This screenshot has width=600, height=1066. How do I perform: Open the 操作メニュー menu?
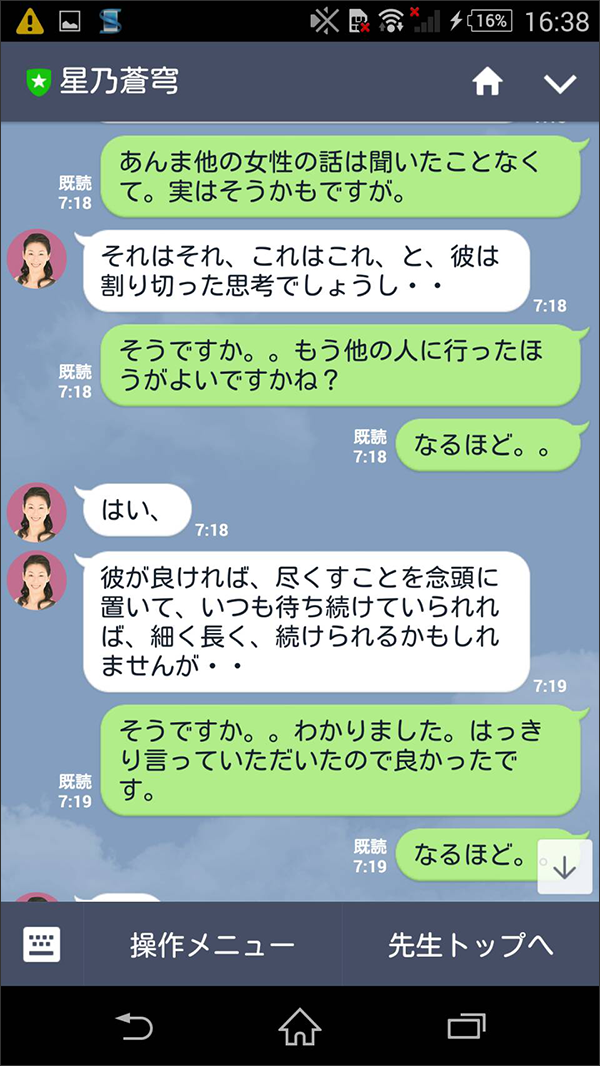212,944
